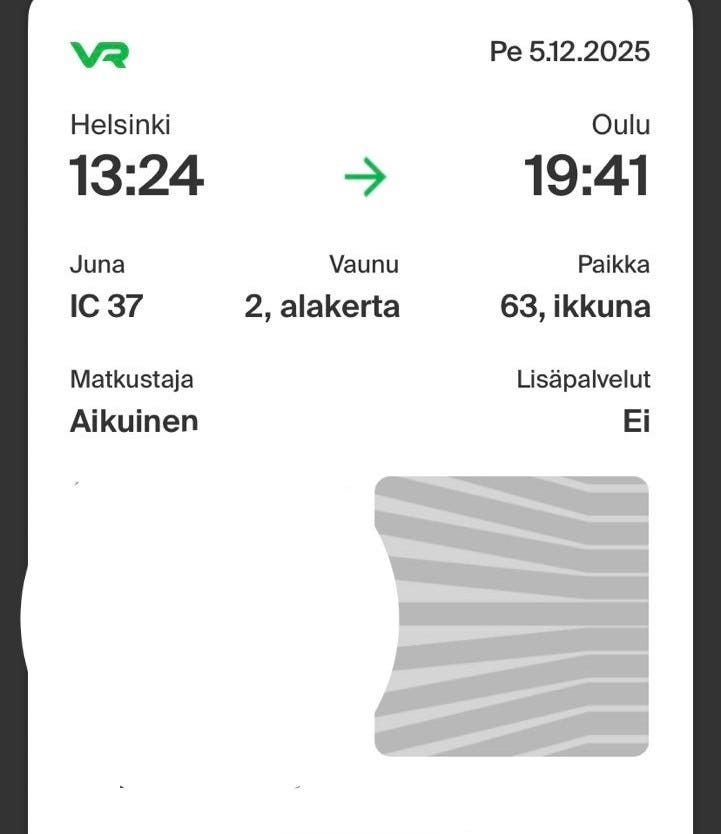
Task: Select the Lisäpalvelut label
Action: tap(581, 380)
